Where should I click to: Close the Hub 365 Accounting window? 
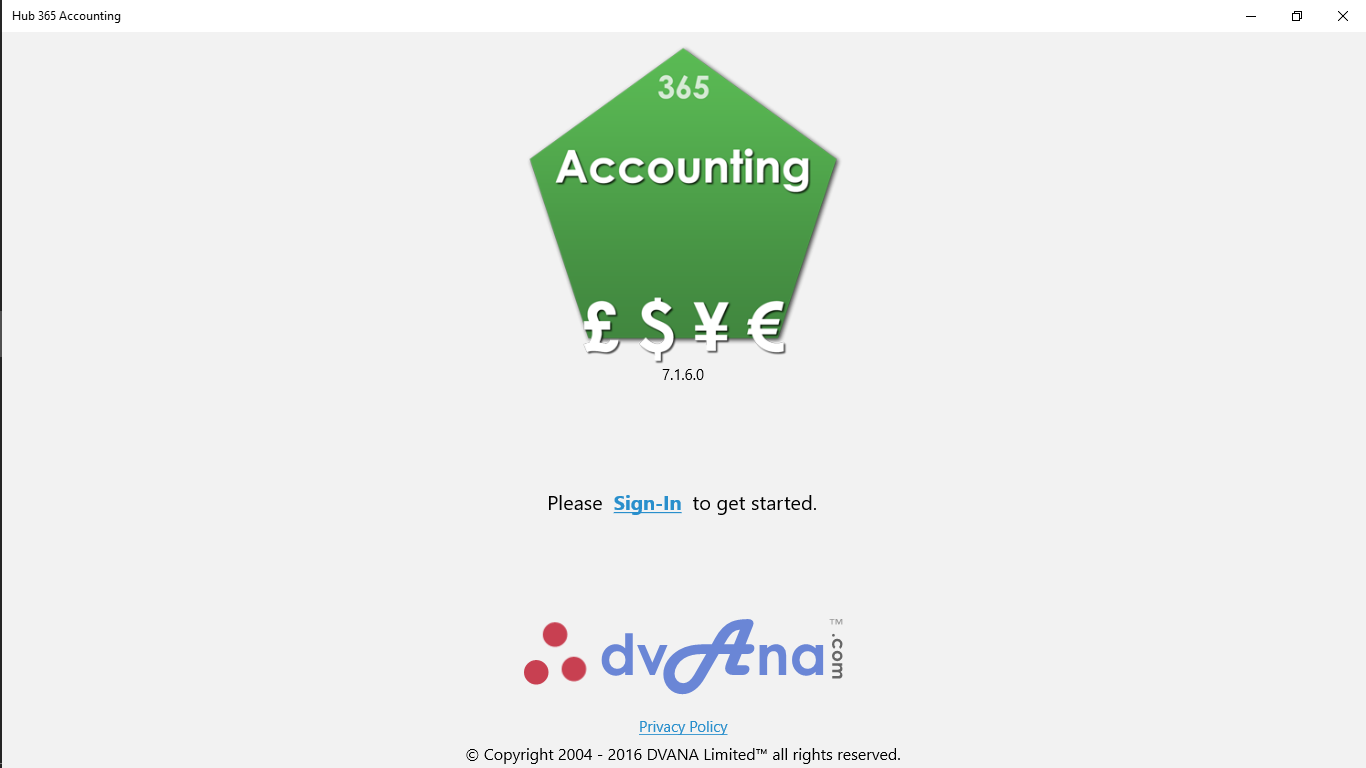pyautogui.click(x=1342, y=16)
